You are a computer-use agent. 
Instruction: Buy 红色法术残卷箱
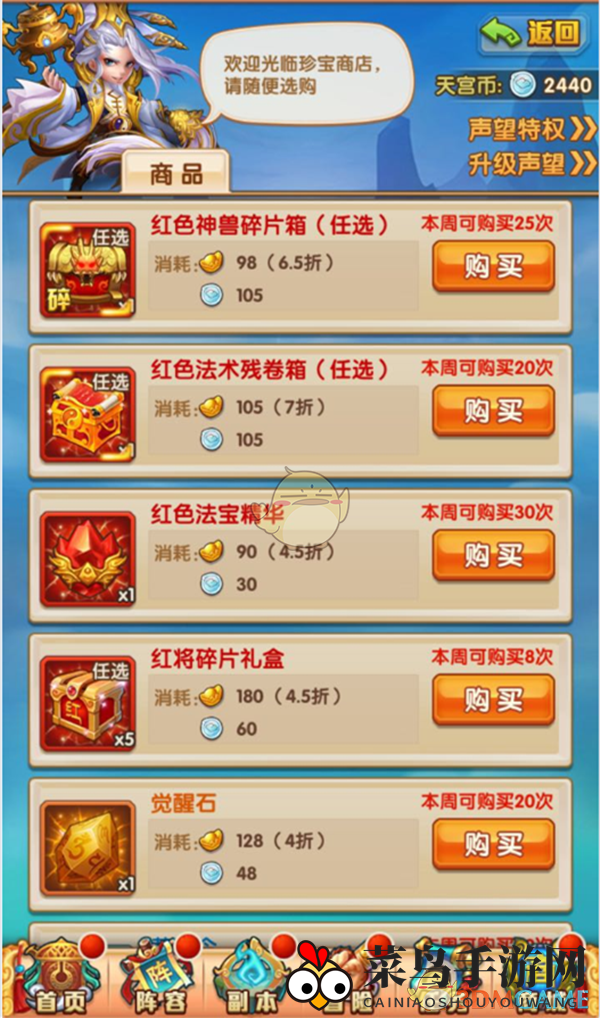[493, 411]
